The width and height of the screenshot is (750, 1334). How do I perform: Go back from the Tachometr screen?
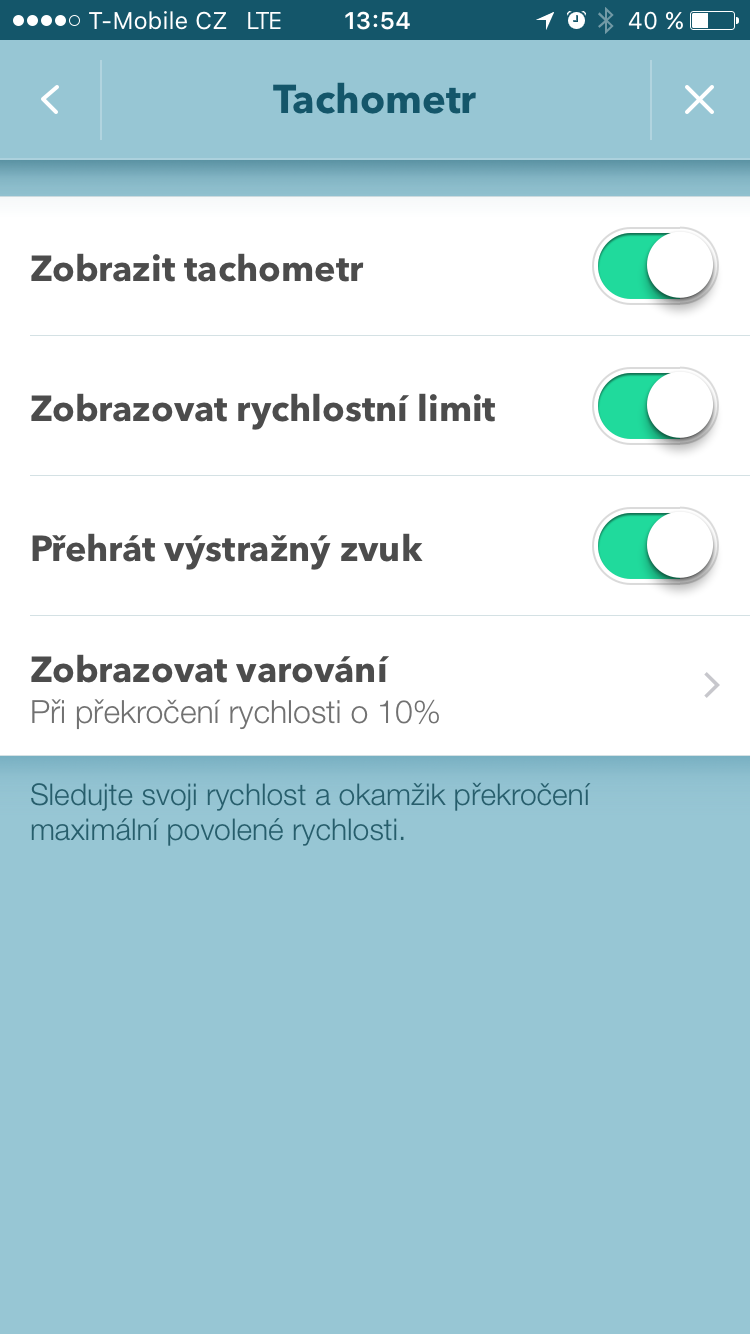[x=50, y=100]
